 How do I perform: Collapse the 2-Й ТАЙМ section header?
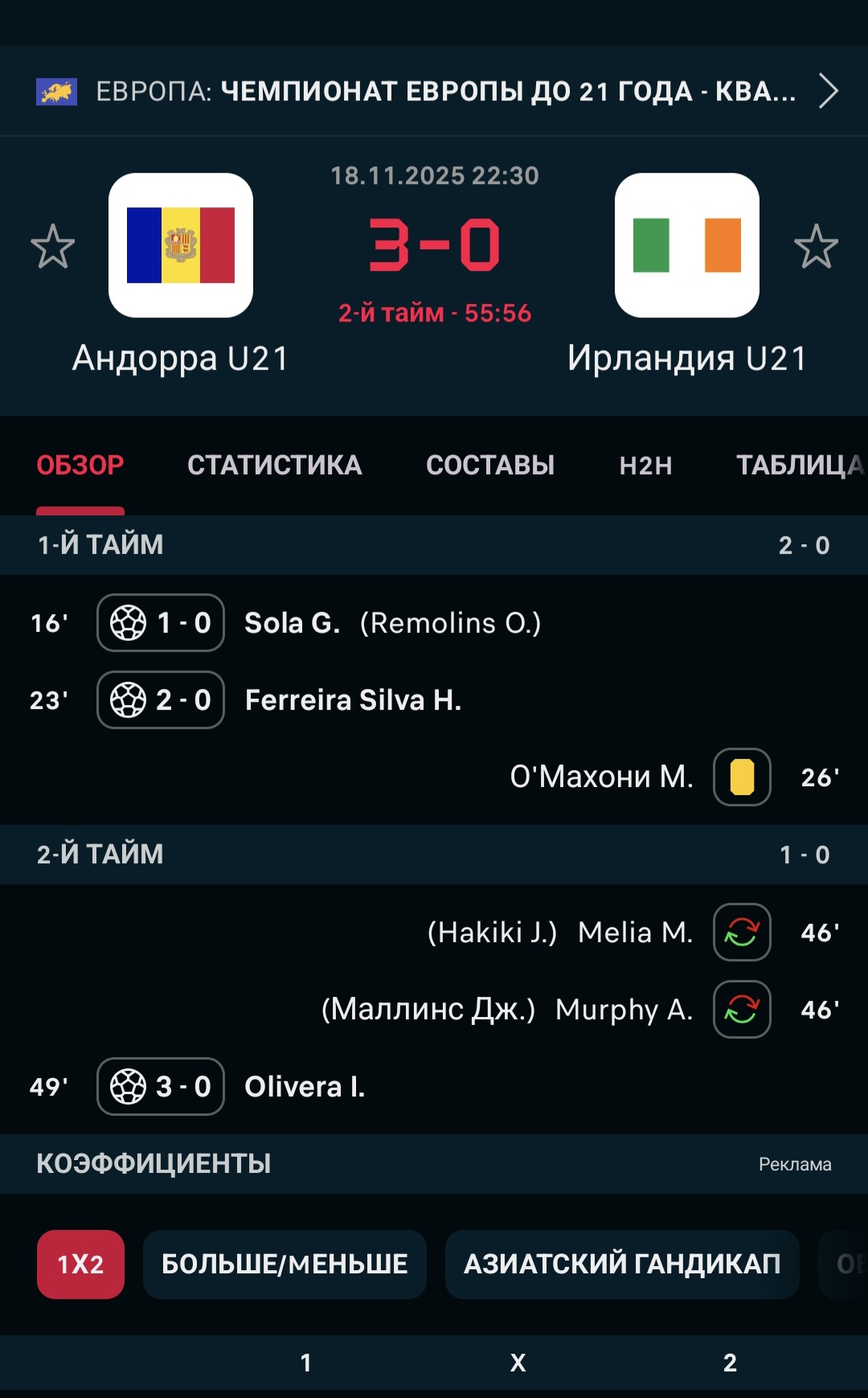[434, 855]
